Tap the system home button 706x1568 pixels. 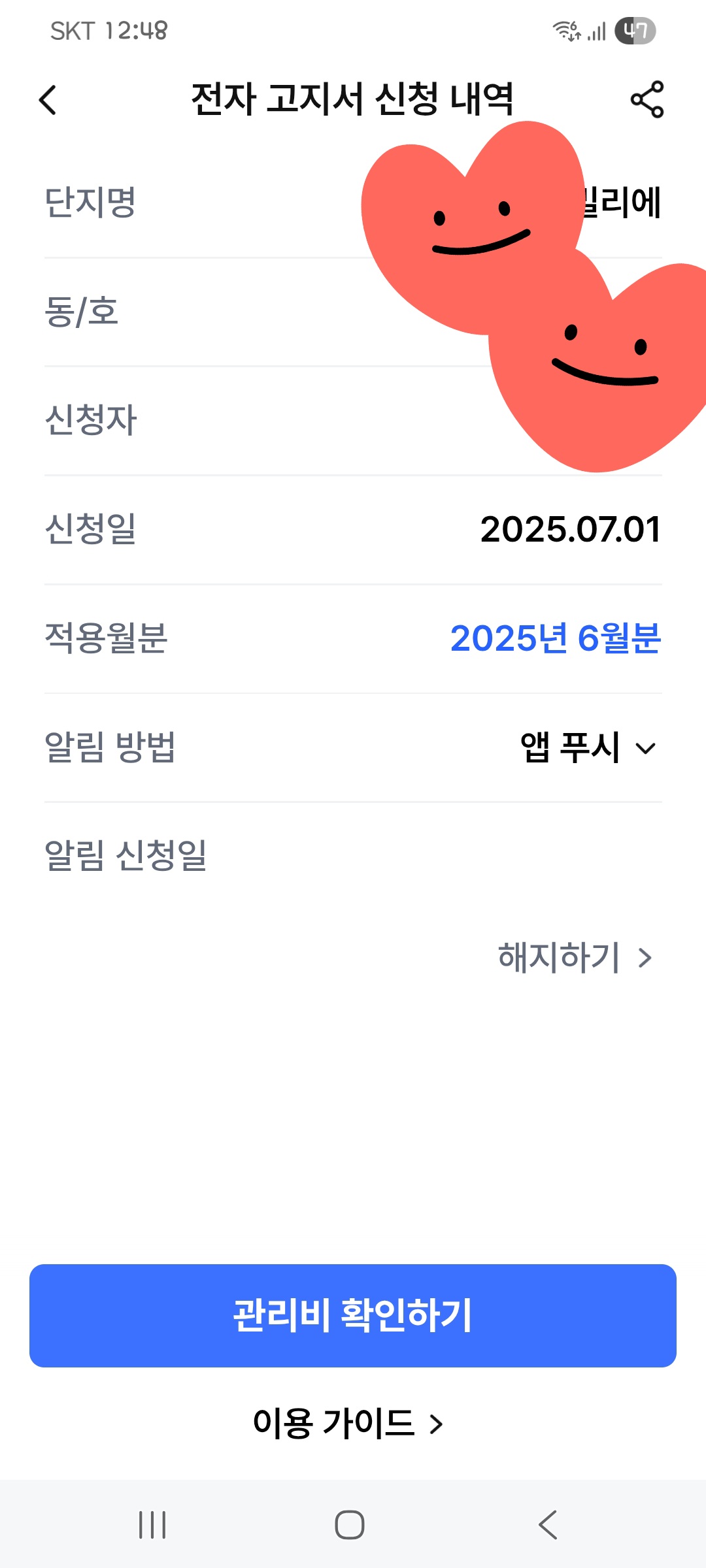click(x=350, y=1525)
